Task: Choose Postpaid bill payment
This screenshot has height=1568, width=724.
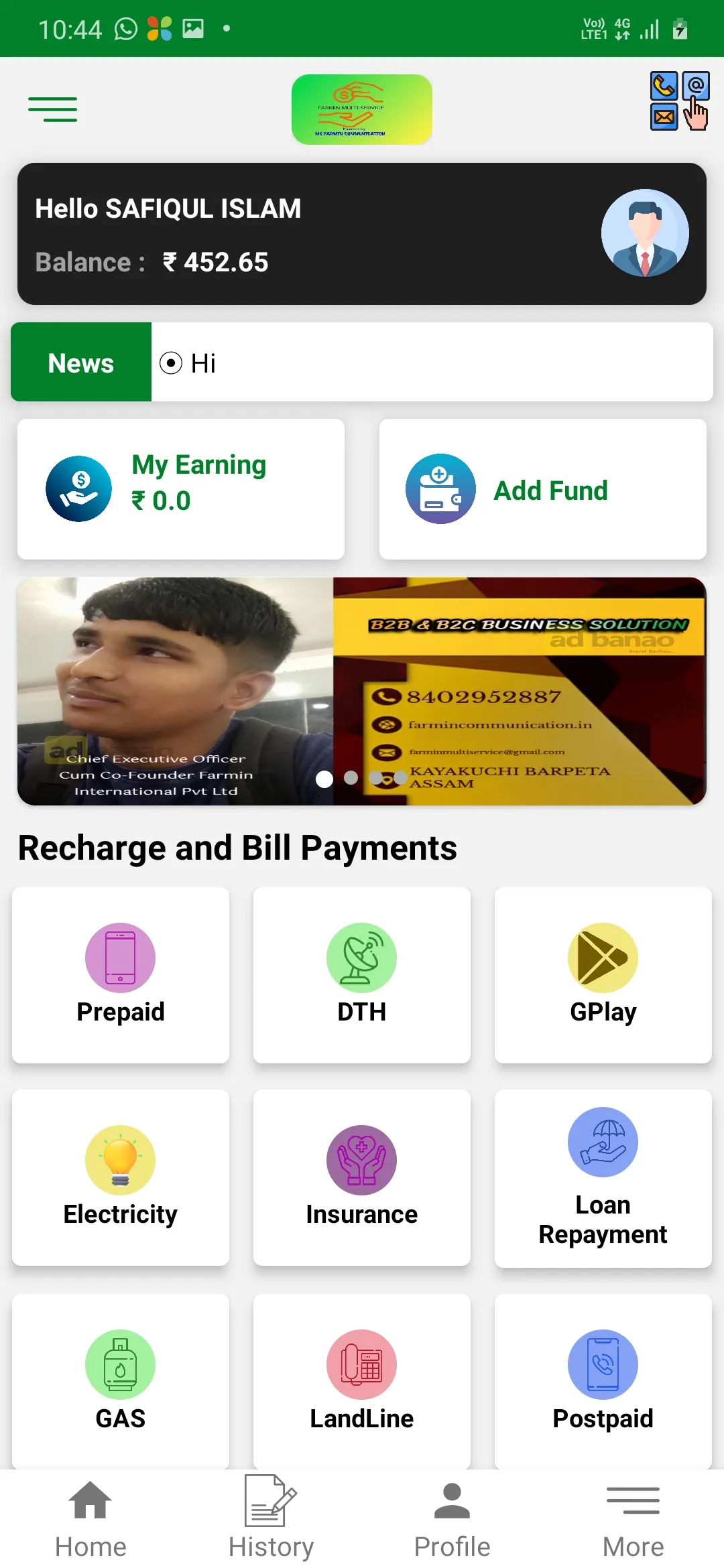Action: (x=603, y=1380)
